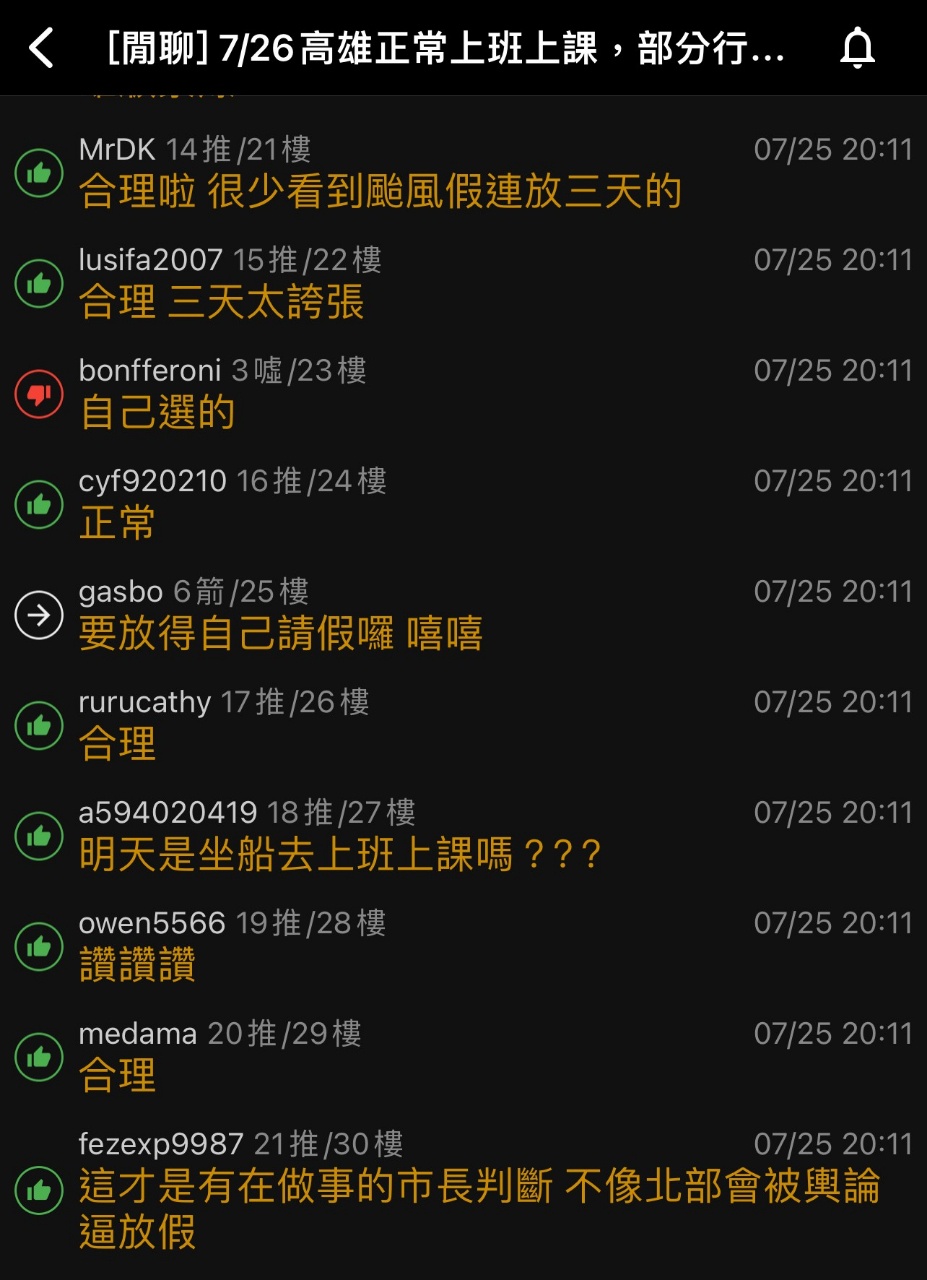Select medama's comment on 29樓

tap(117, 1076)
